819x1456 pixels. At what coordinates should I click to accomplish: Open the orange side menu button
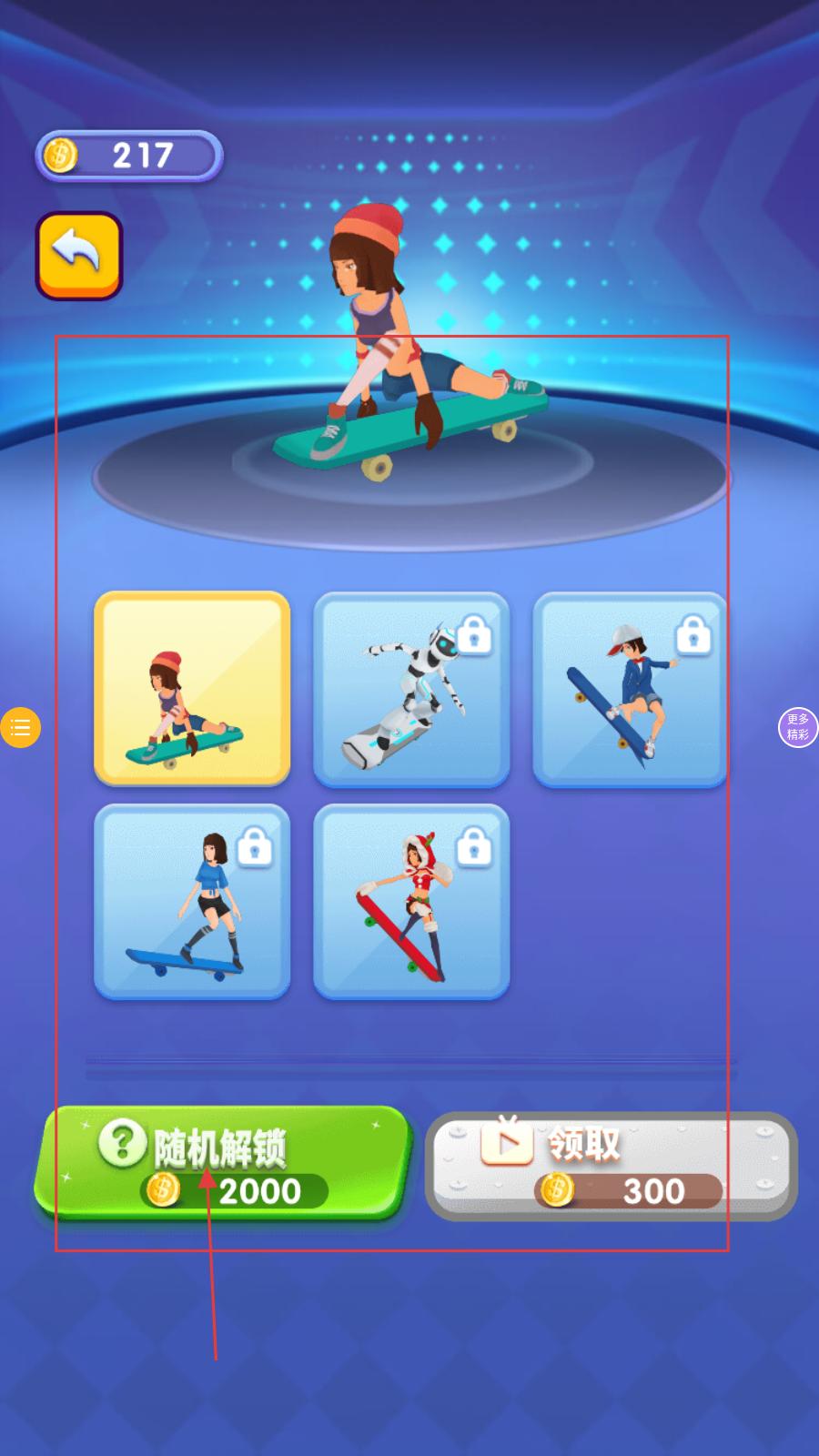pos(20,727)
